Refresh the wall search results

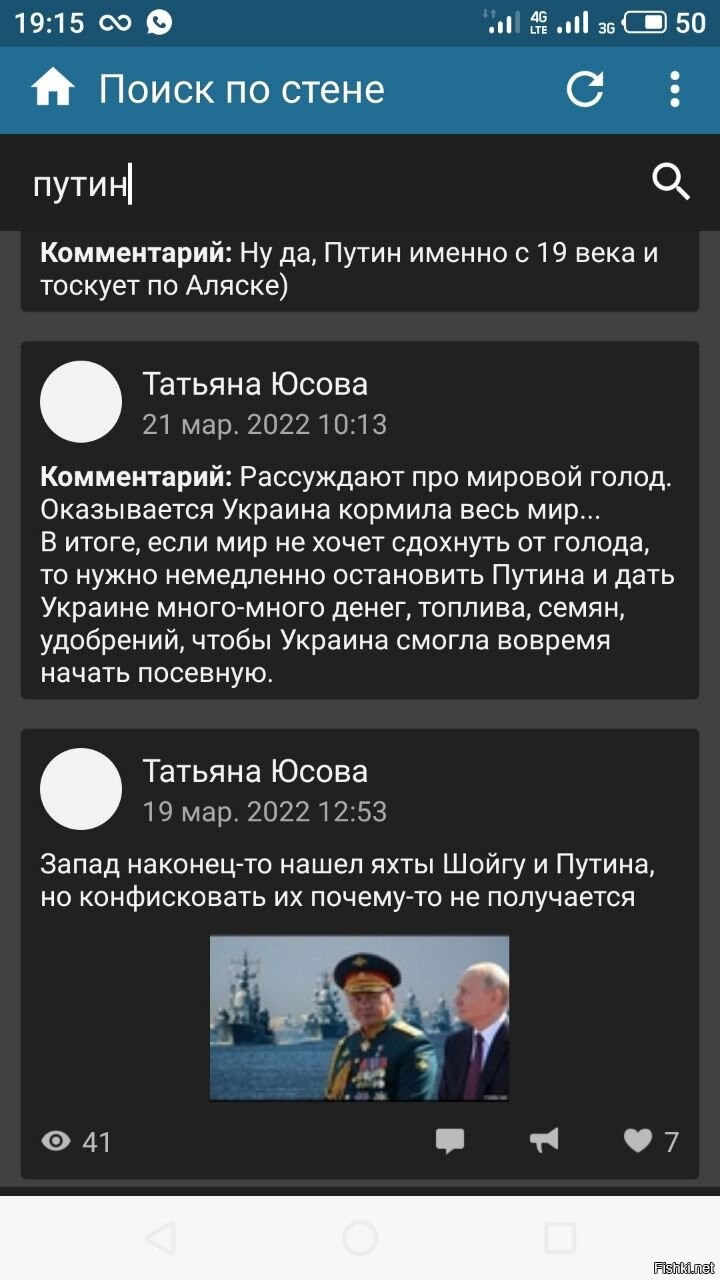(586, 89)
